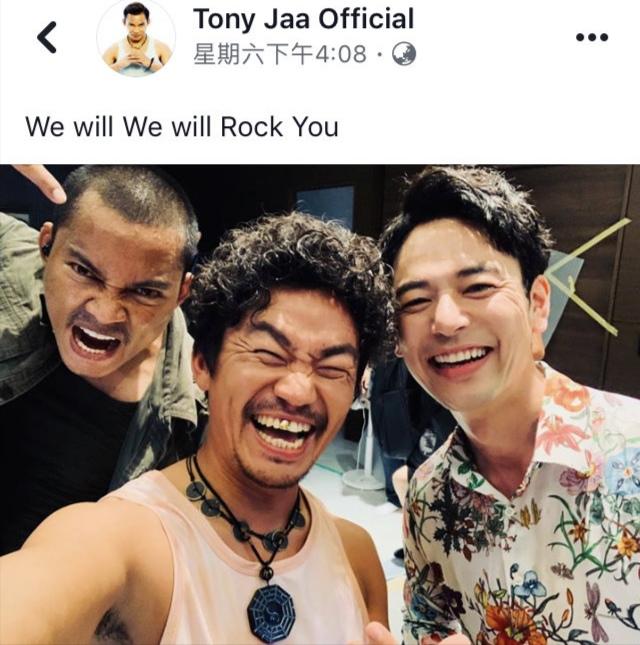Open the Tony Jaa Official page name

(x=303, y=19)
